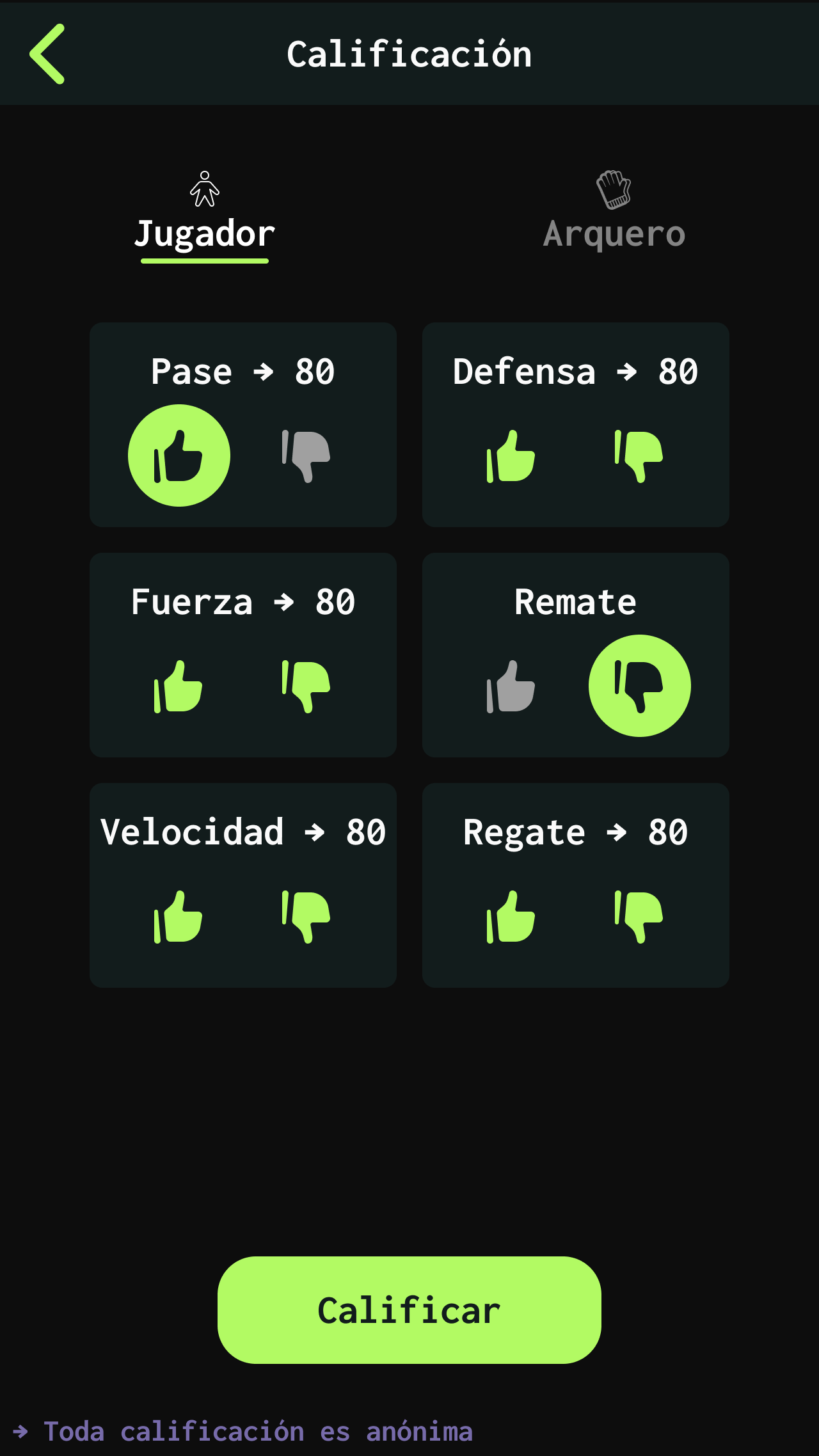Give thumbs down to Fuerza

coord(305,686)
